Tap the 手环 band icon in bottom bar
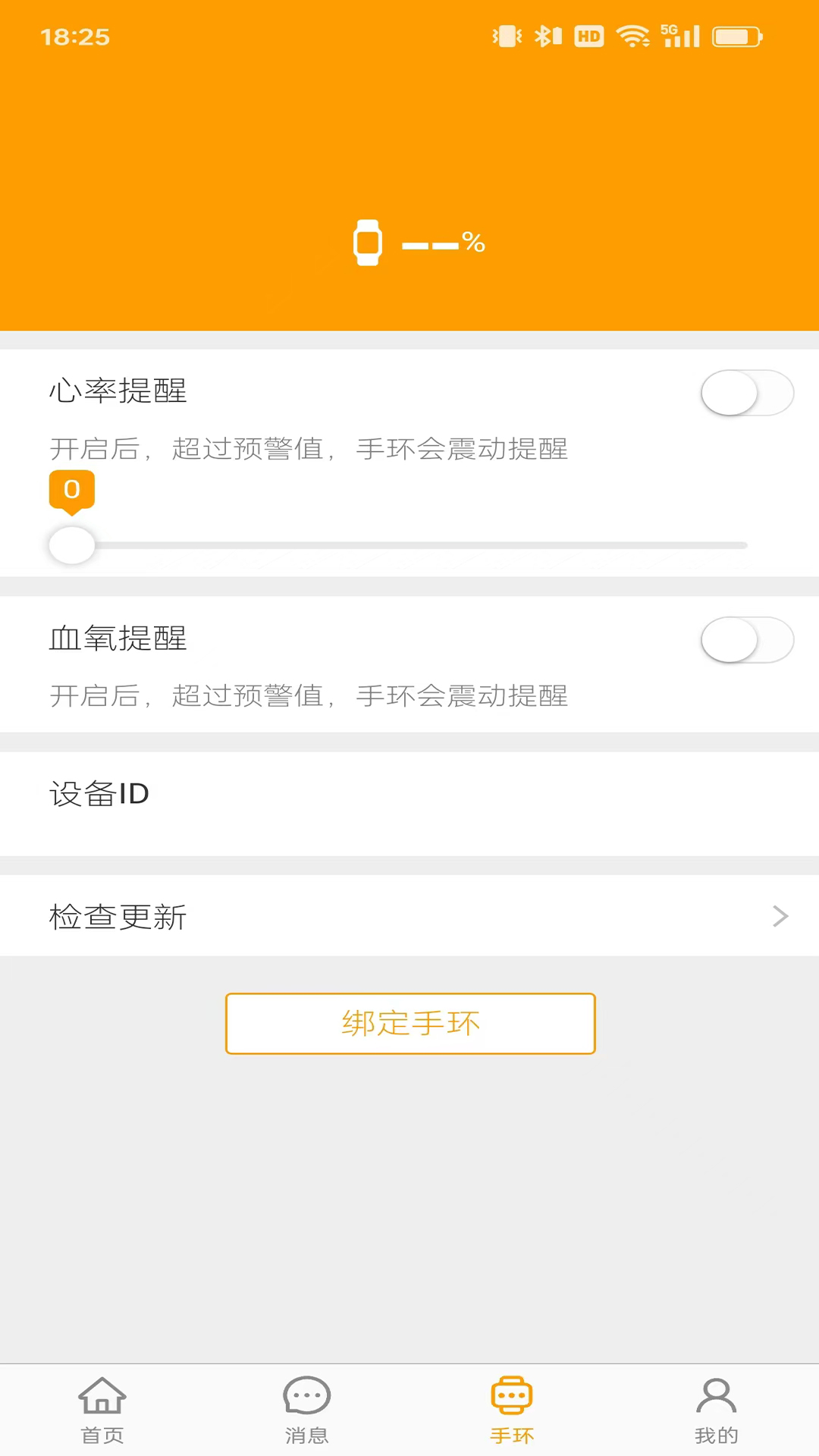Screen dimensions: 819x1456 pos(512,1395)
